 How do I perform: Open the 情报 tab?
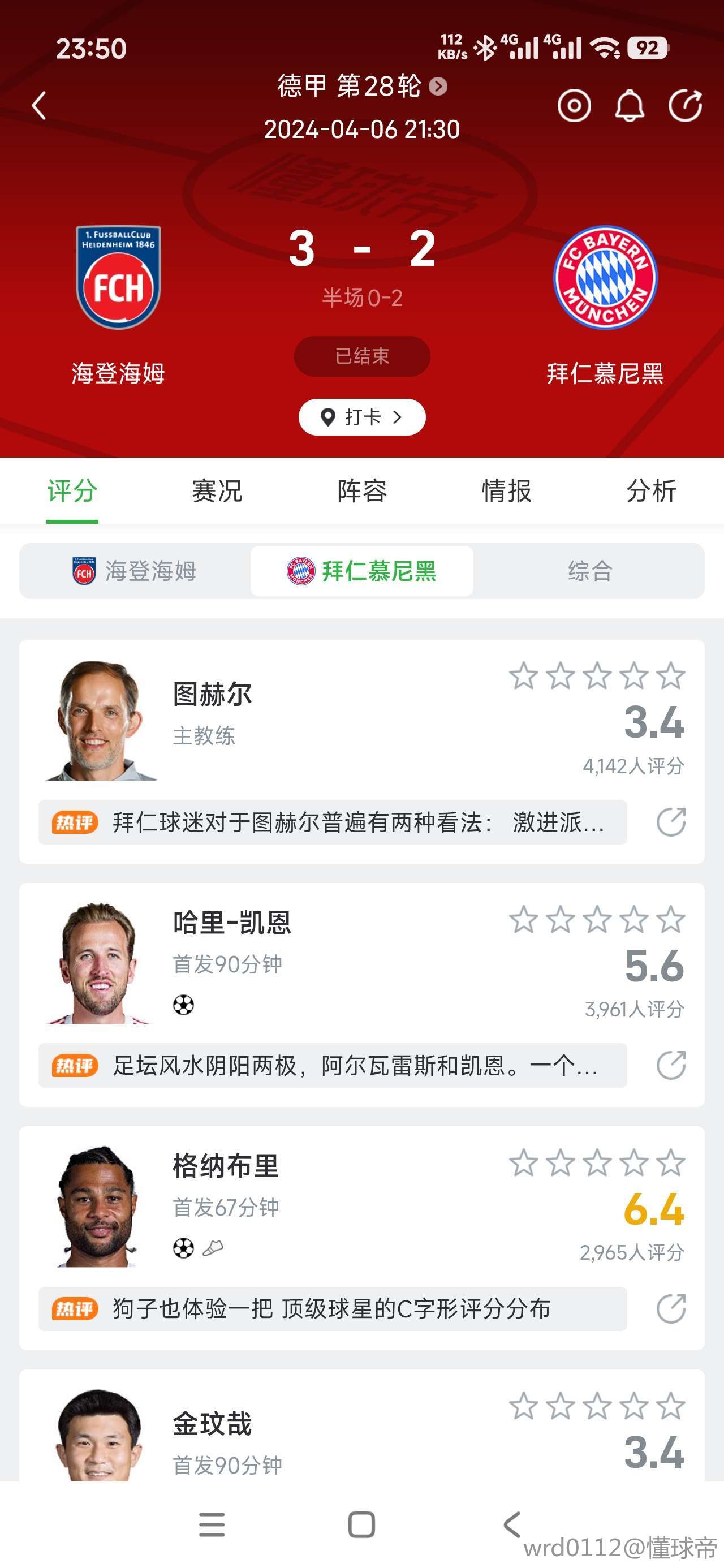[x=507, y=490]
